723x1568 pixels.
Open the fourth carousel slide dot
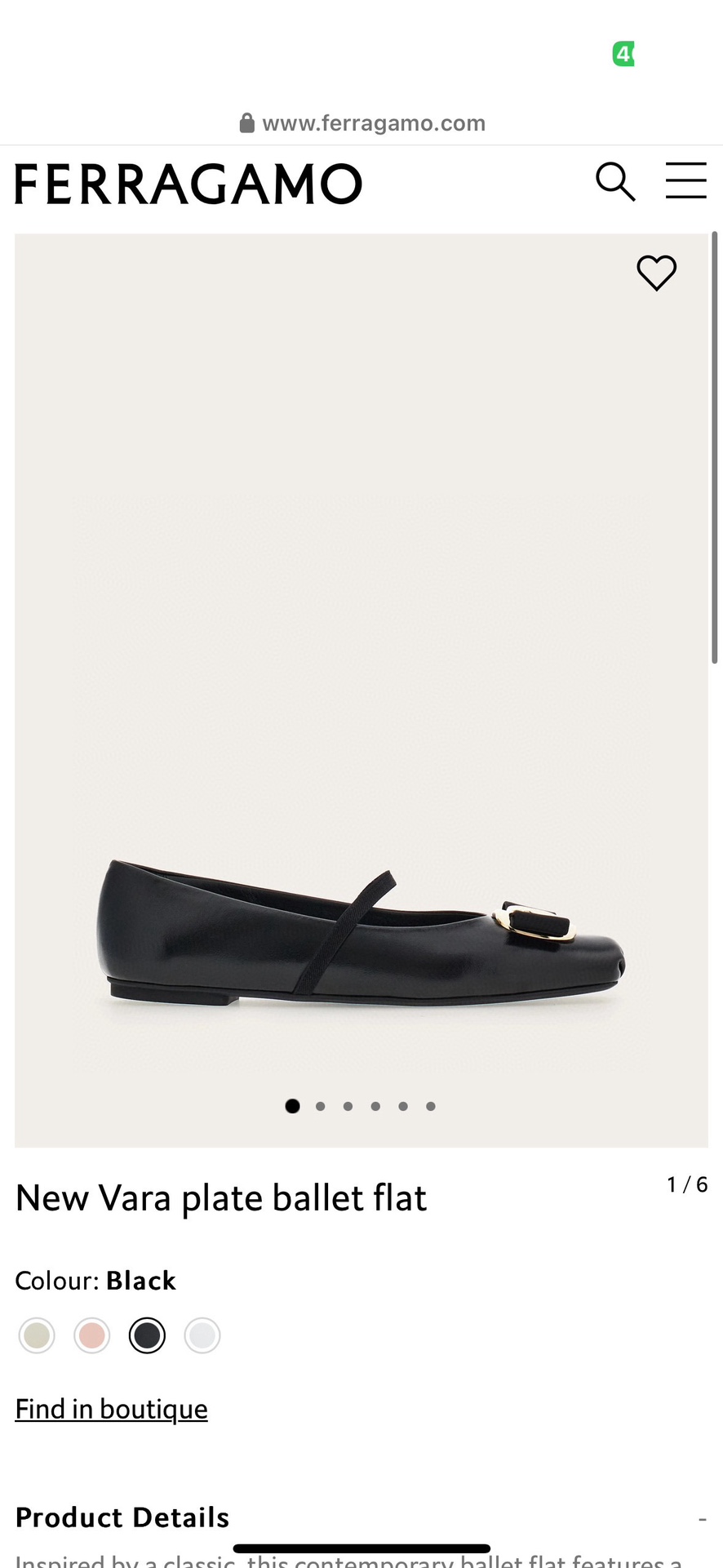375,1106
